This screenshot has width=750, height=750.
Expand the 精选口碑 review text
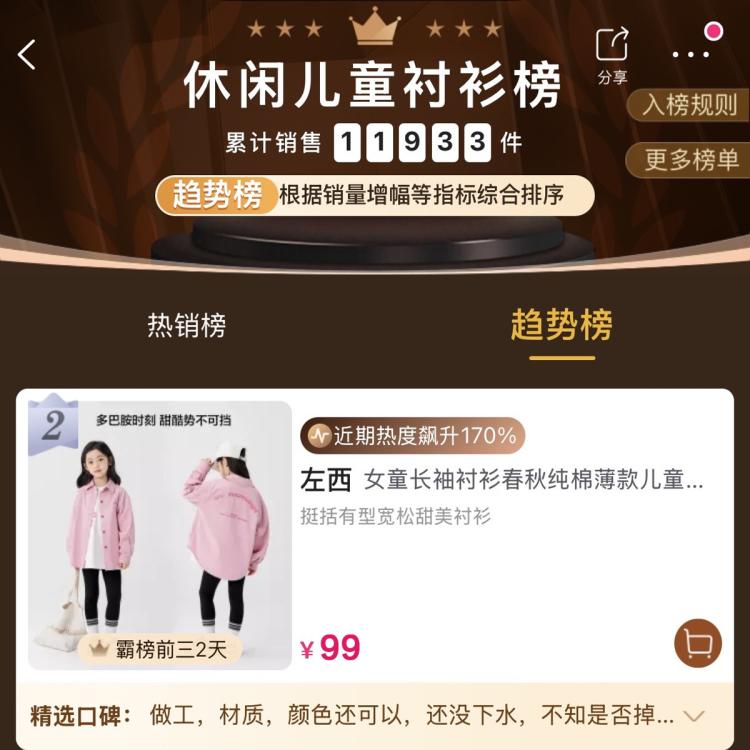694,716
